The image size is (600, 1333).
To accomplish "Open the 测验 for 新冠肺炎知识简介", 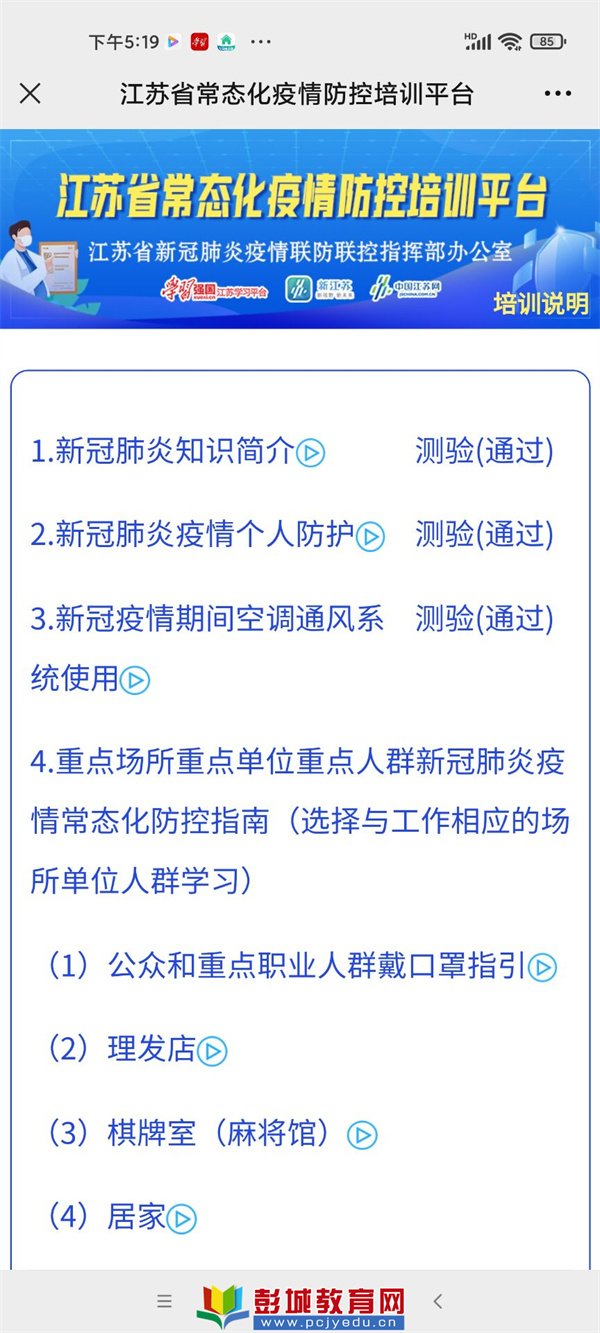I will tap(484, 451).
